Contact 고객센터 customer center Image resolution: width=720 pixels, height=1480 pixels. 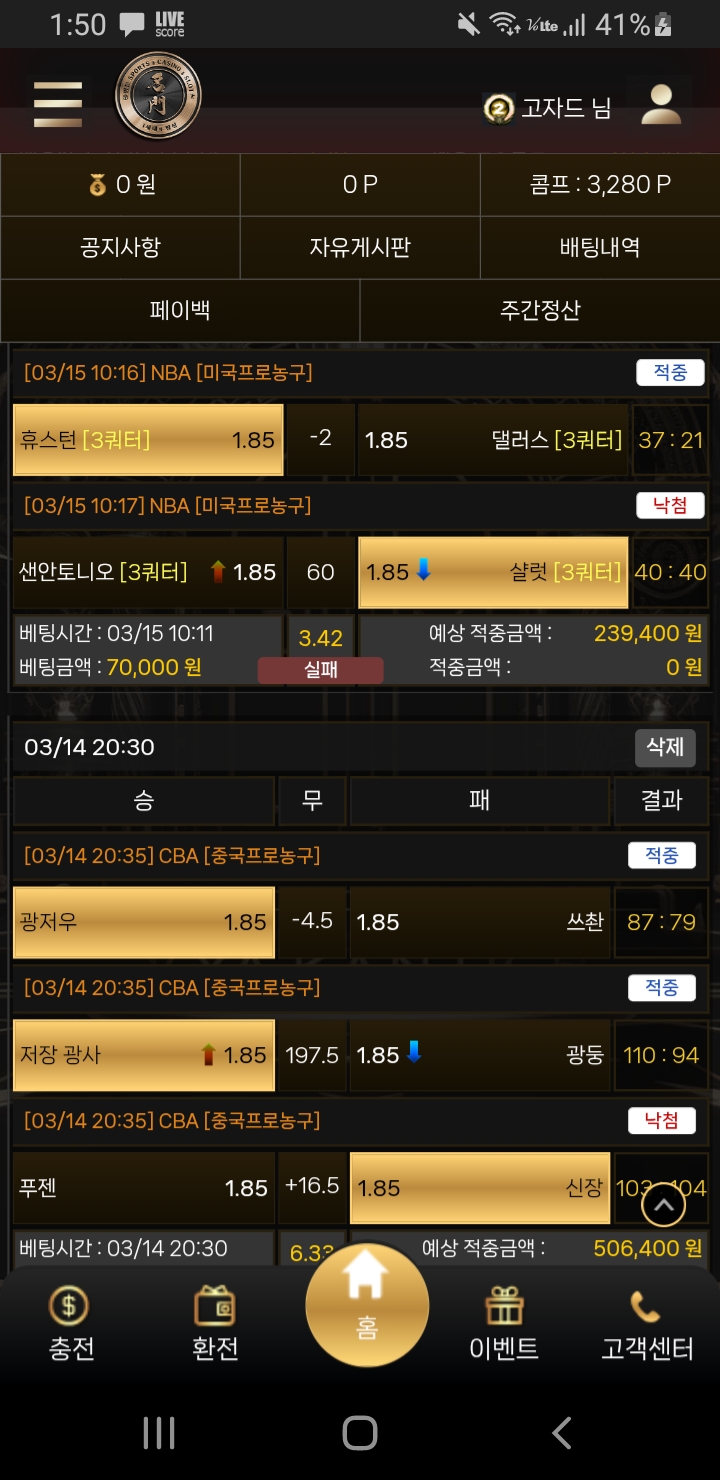pyautogui.click(x=647, y=1324)
